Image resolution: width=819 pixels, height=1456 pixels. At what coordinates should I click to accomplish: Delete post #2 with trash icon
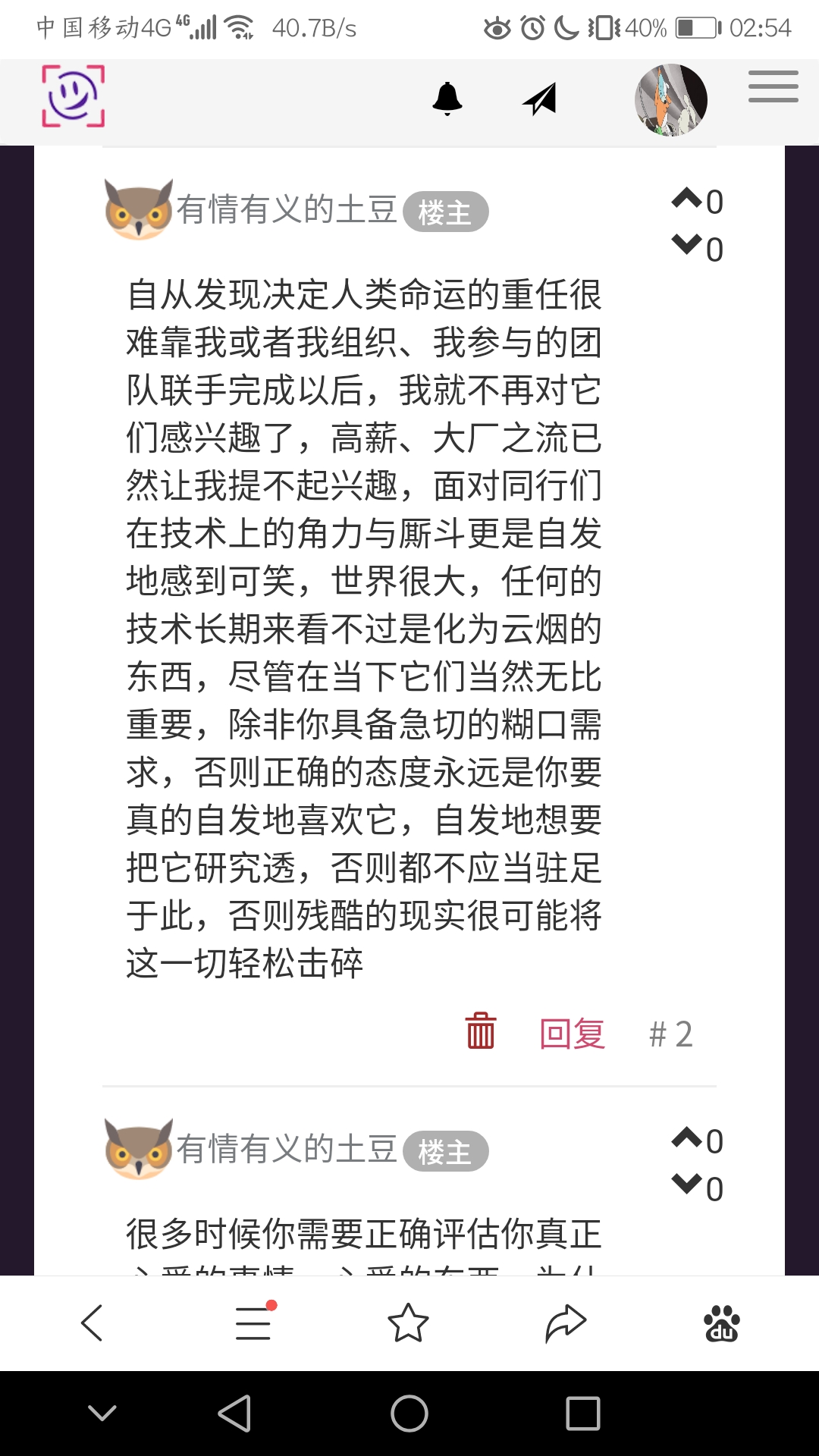tap(481, 1032)
